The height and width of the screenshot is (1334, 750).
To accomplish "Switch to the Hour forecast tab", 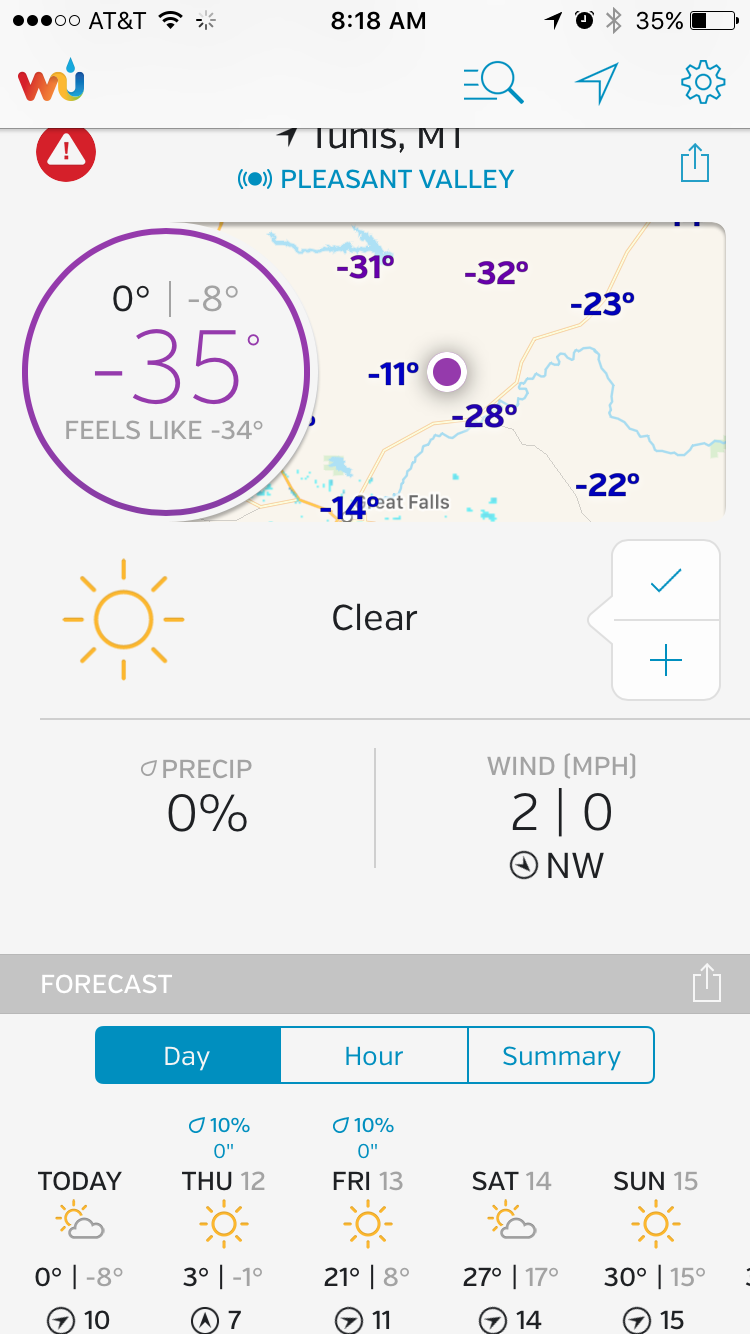I will click(x=374, y=1056).
